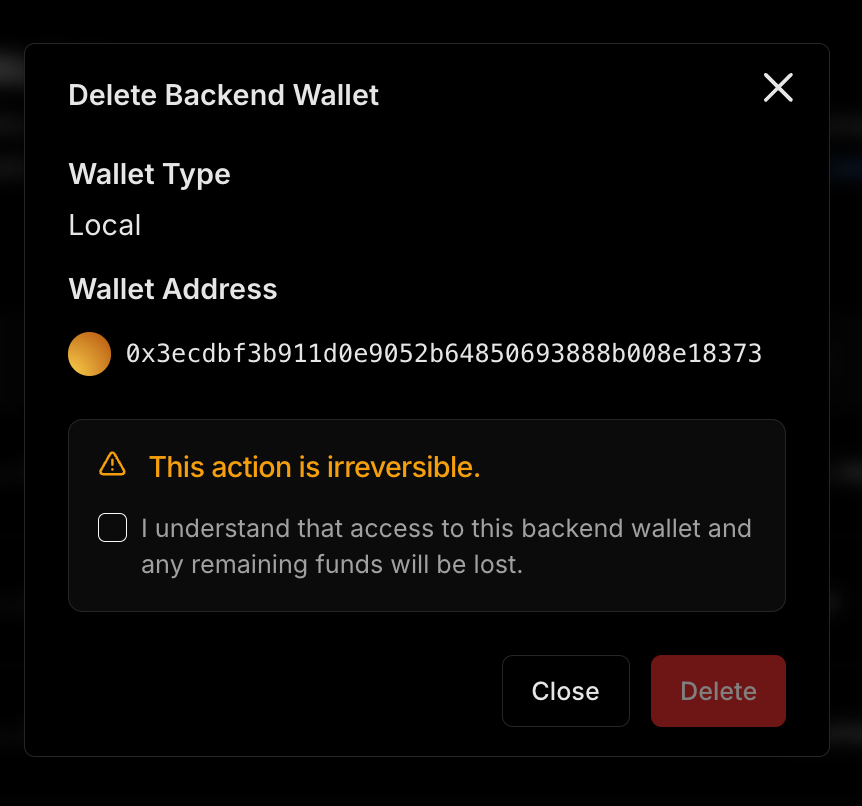The height and width of the screenshot is (806, 862).
Task: Tap the red Delete button
Action: click(718, 691)
